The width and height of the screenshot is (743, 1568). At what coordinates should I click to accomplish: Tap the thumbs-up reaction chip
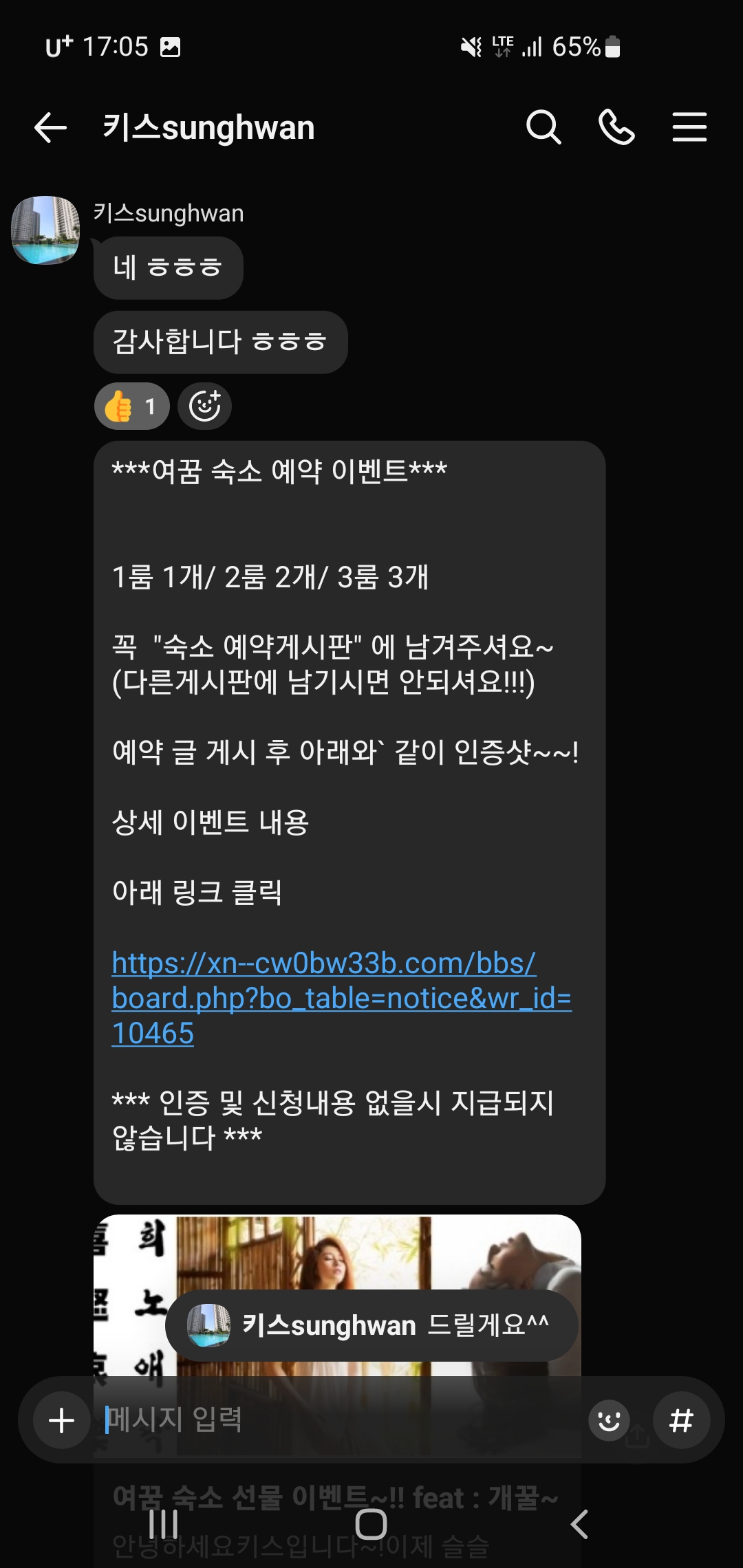coord(132,406)
